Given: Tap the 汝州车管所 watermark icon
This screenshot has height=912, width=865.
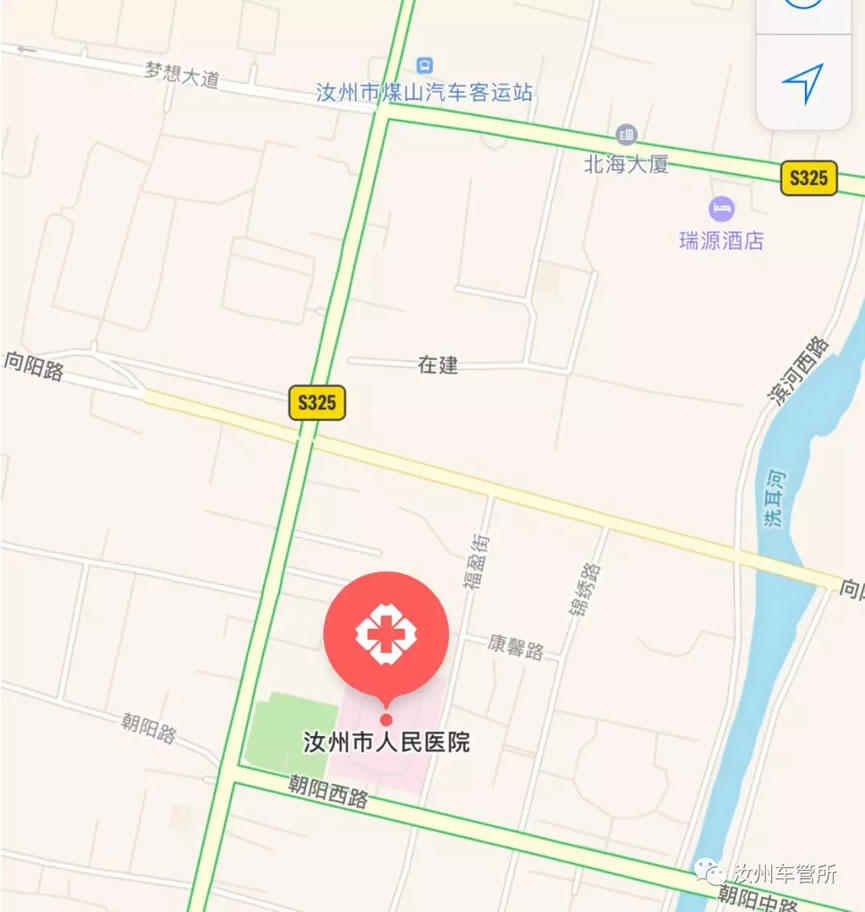Looking at the screenshot, I should tap(712, 870).
